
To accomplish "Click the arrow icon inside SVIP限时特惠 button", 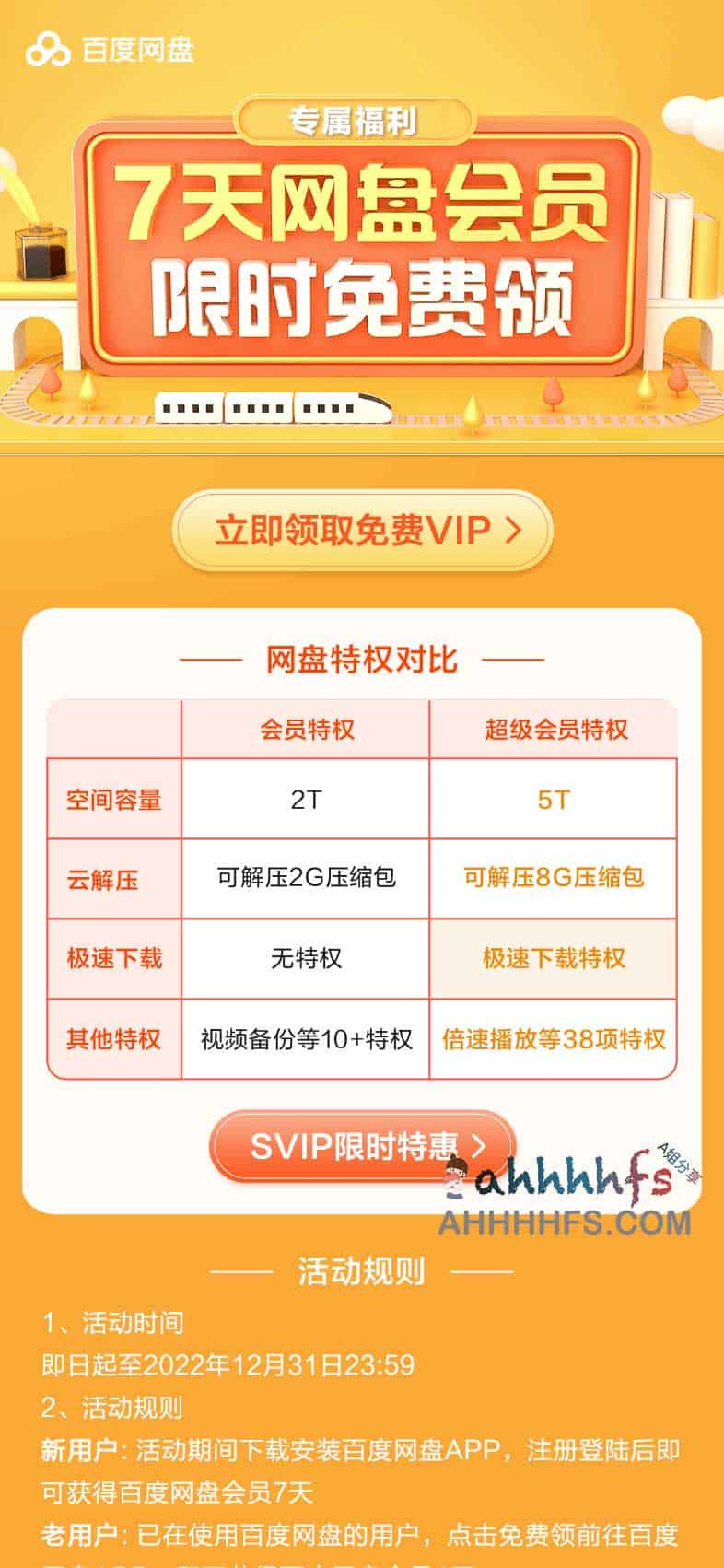I will pyautogui.click(x=477, y=1145).
